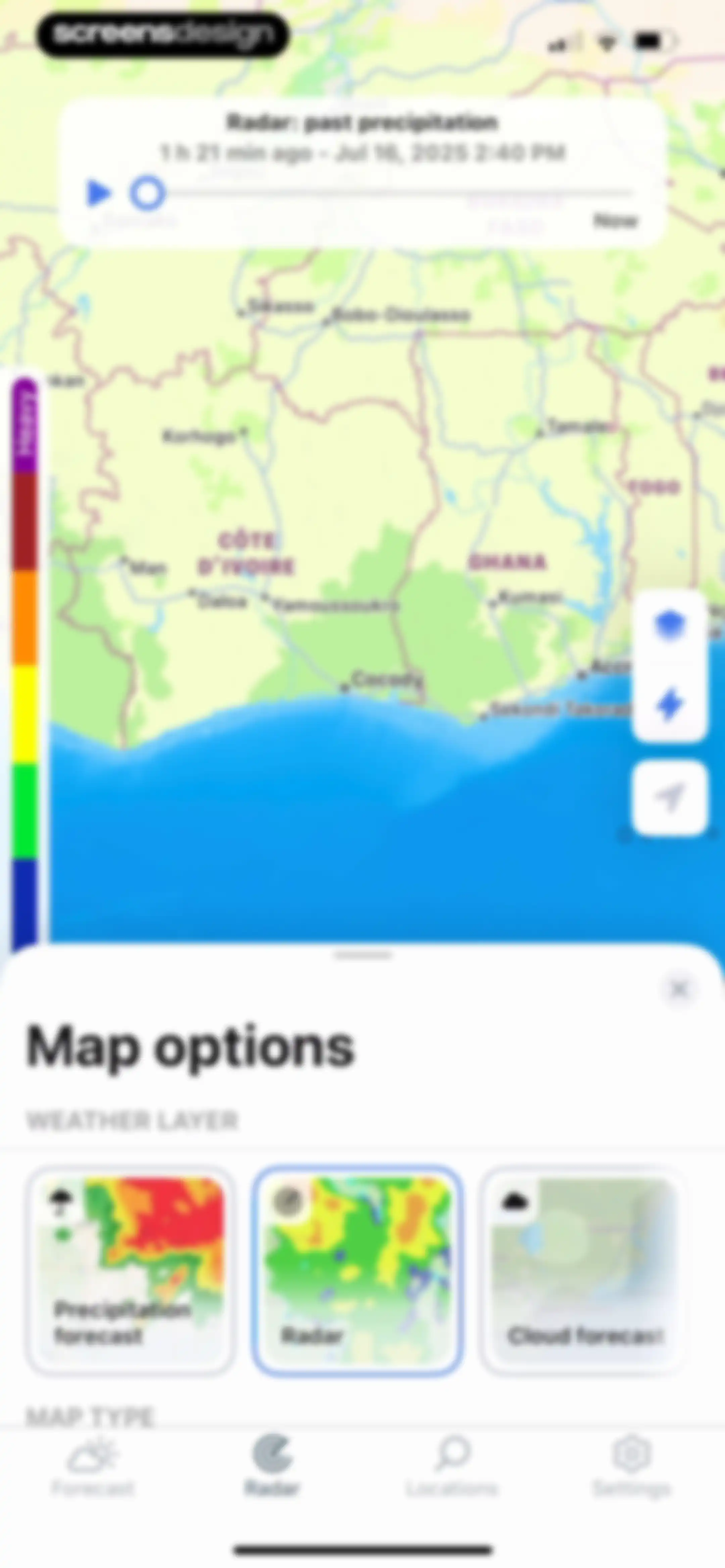Screen dimensions: 725x1568
Task: Select the Radar weather layer
Action: [357, 1270]
